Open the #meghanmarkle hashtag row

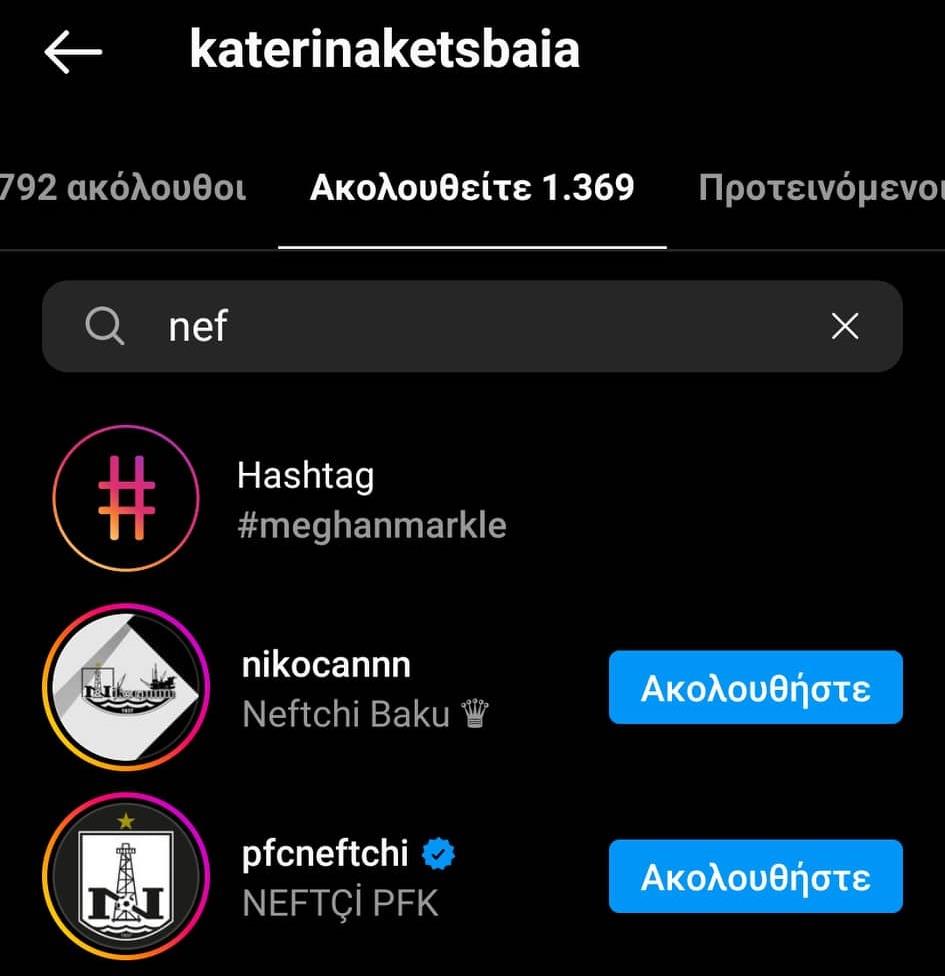(x=371, y=498)
